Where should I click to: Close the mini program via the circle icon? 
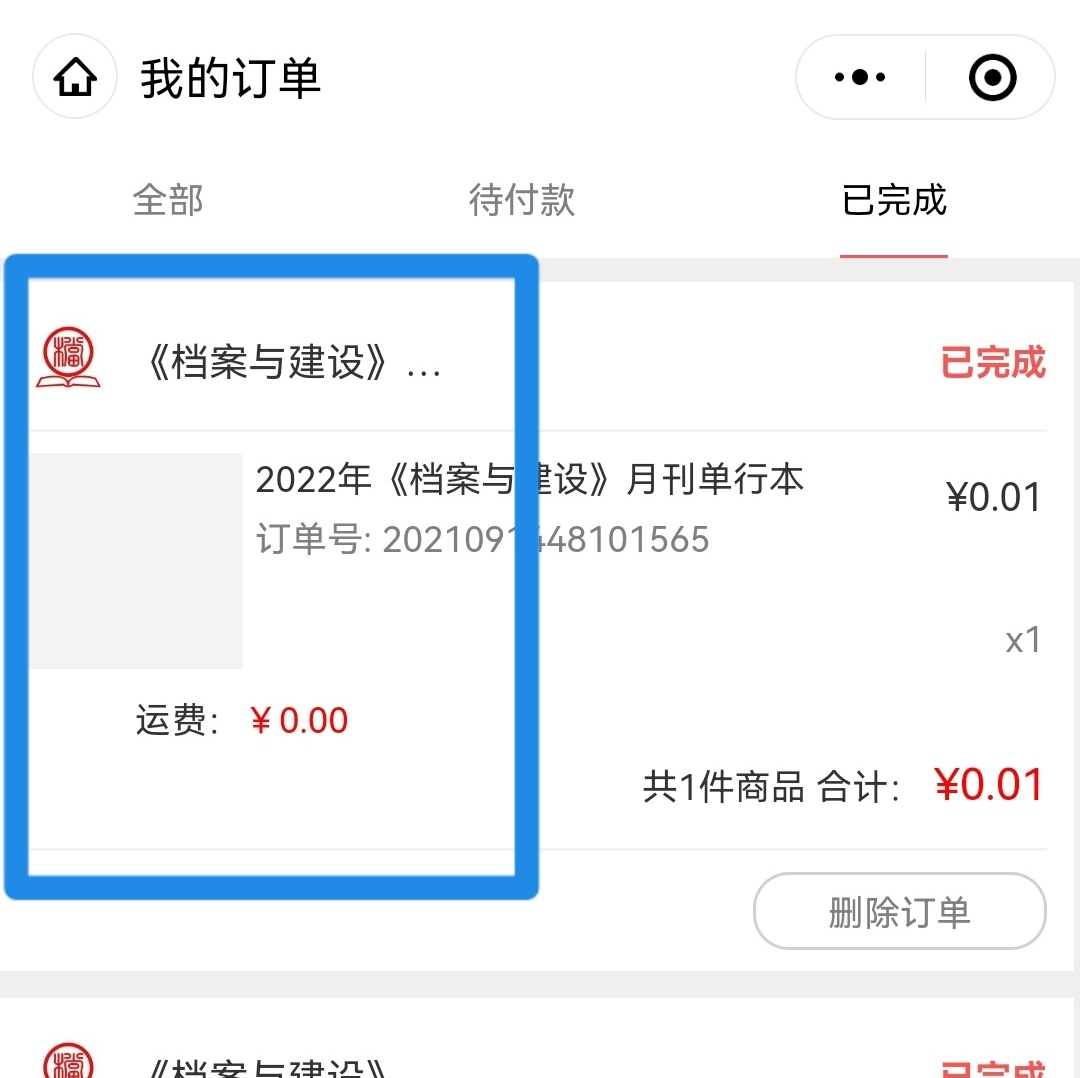992,78
